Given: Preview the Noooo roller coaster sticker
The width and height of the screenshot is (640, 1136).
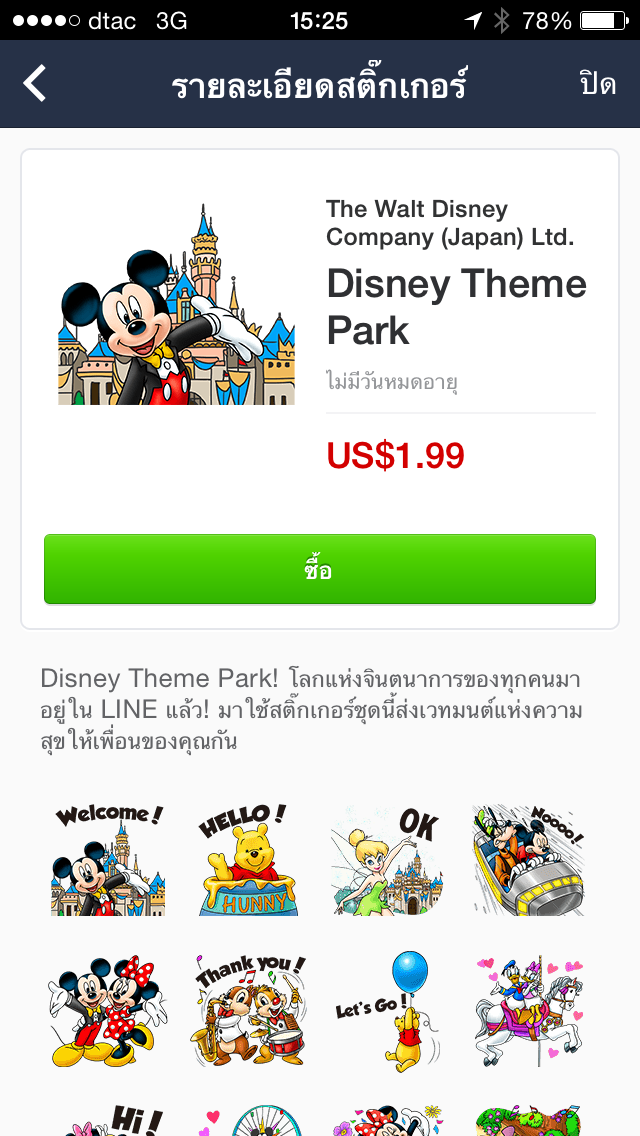Looking at the screenshot, I should pyautogui.click(x=528, y=859).
